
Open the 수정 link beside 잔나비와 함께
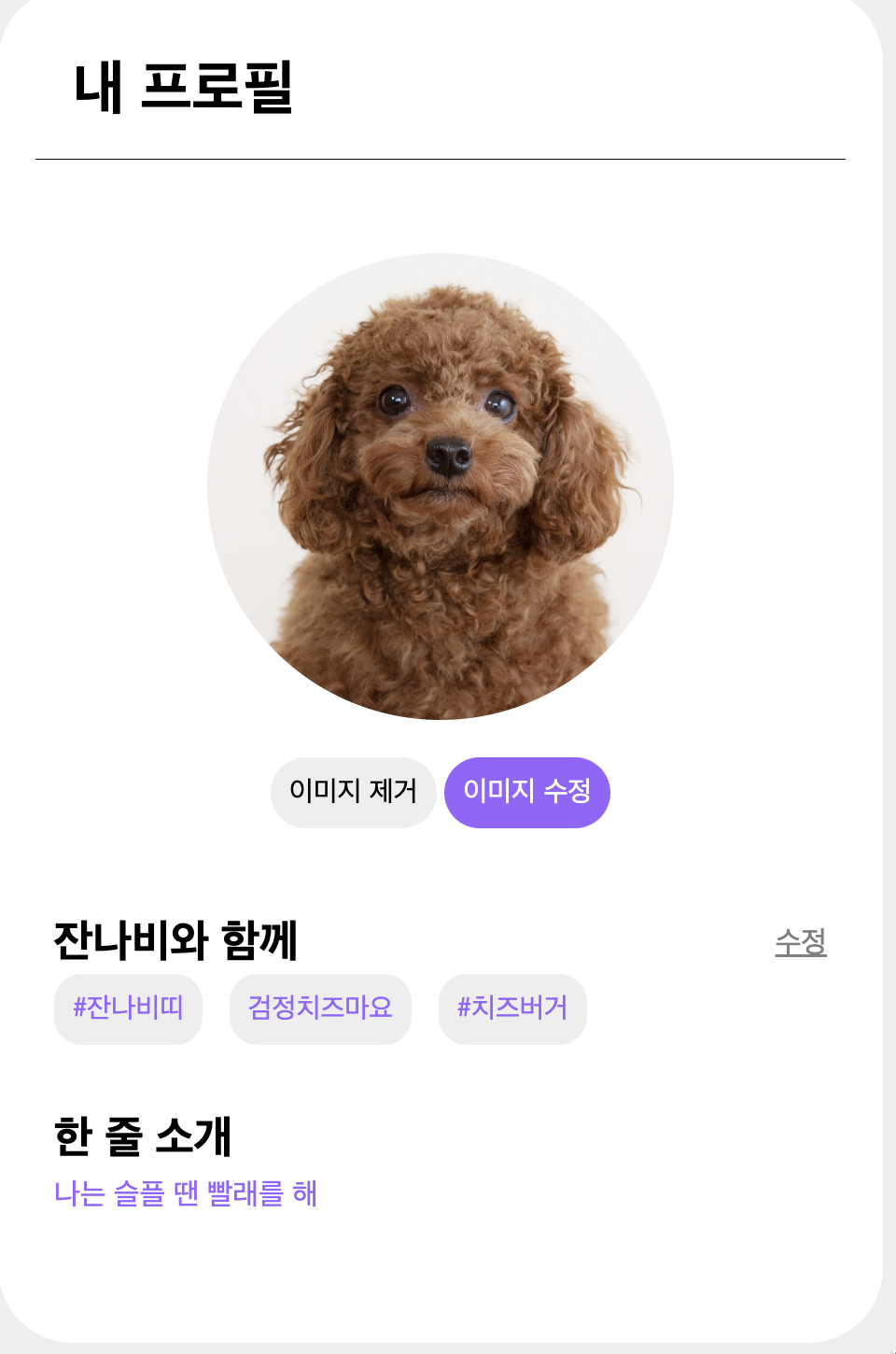[800, 941]
